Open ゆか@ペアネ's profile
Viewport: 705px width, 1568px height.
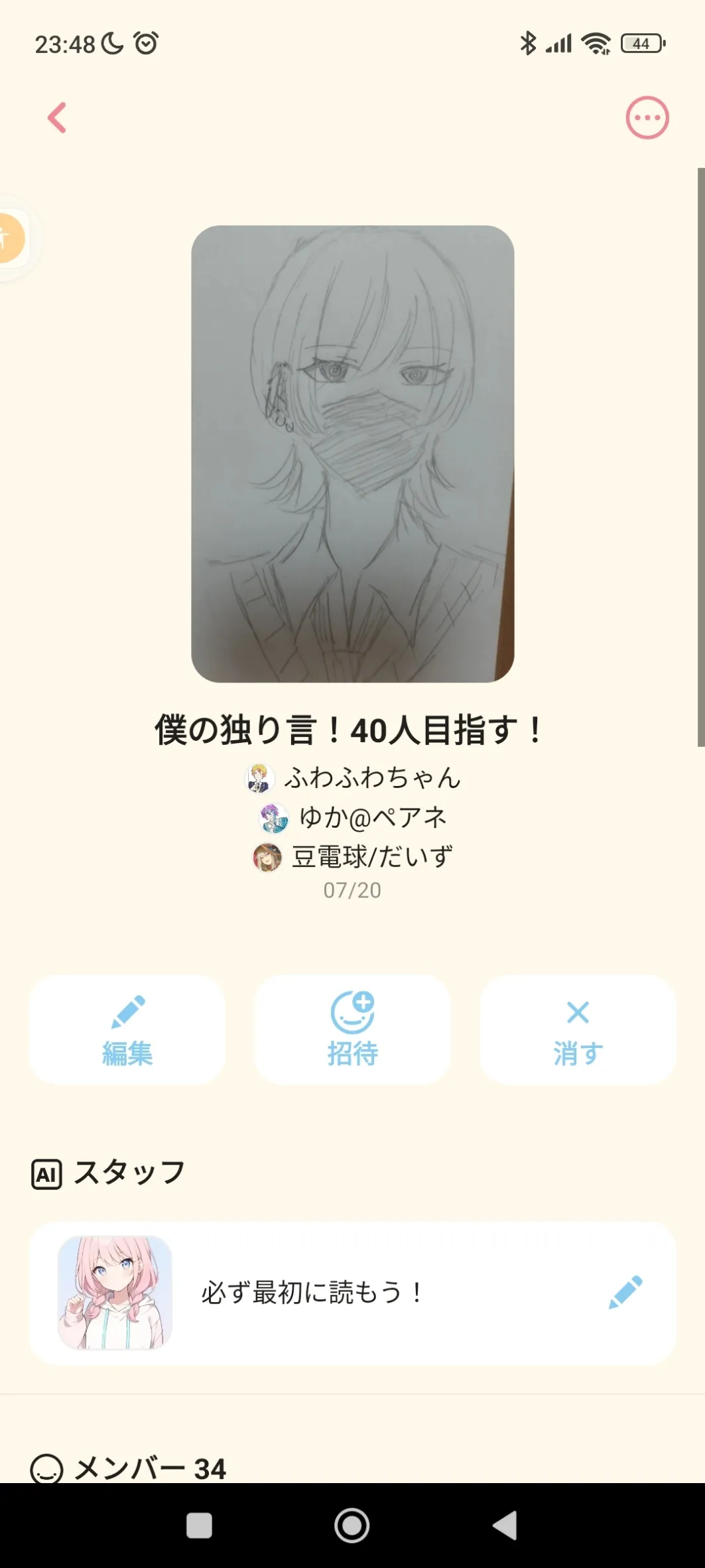(x=353, y=818)
